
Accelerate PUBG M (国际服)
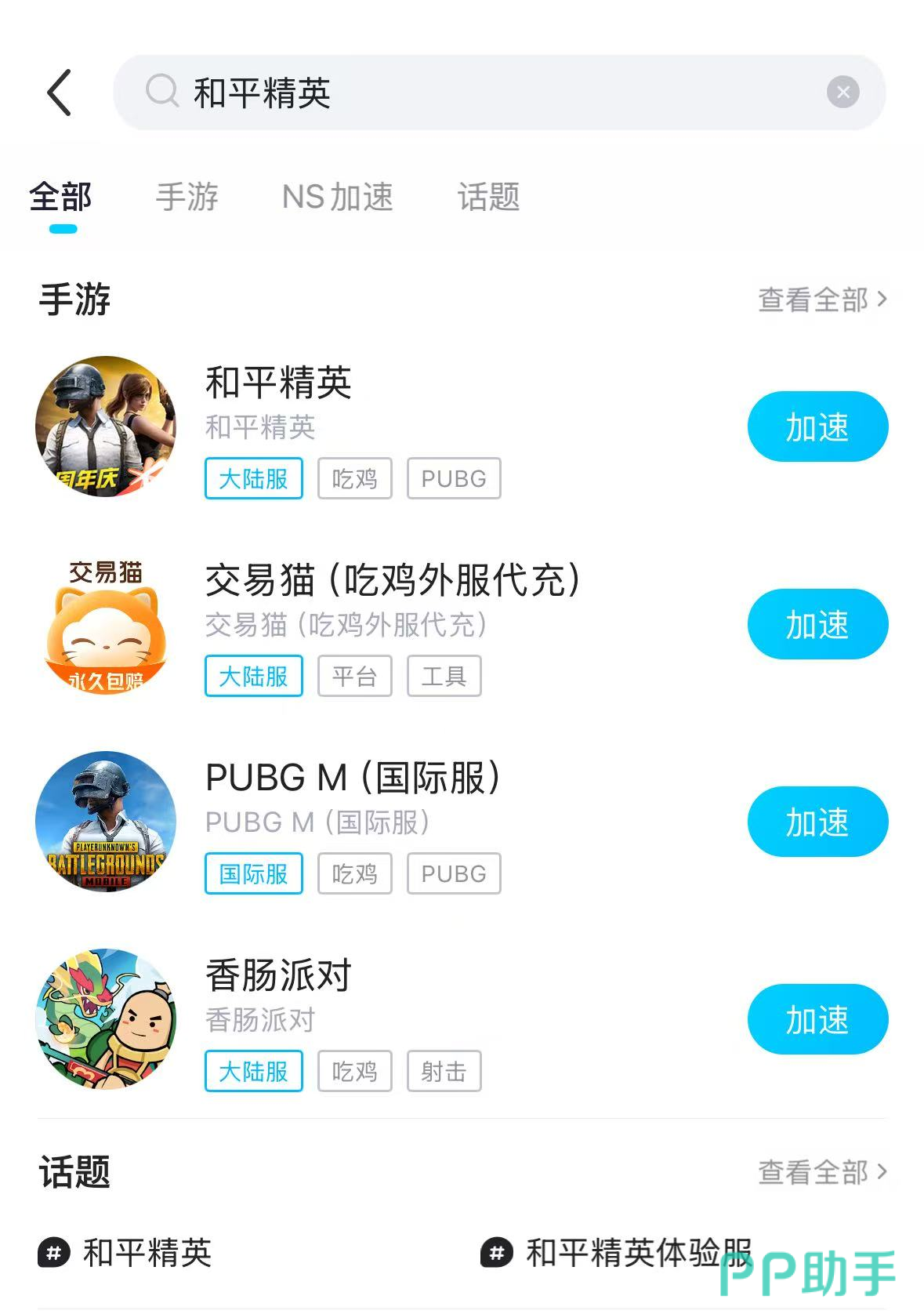[817, 822]
